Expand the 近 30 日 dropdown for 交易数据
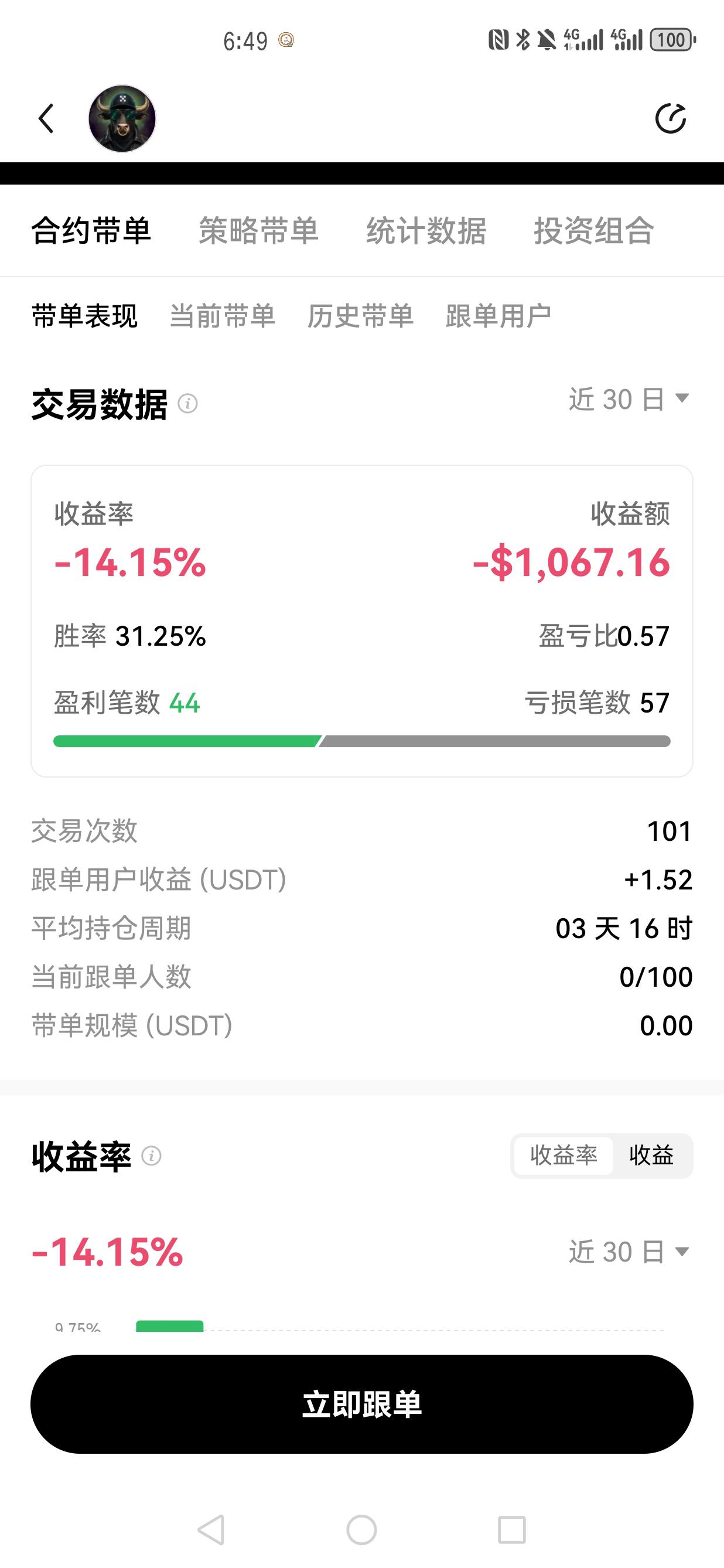 point(629,400)
